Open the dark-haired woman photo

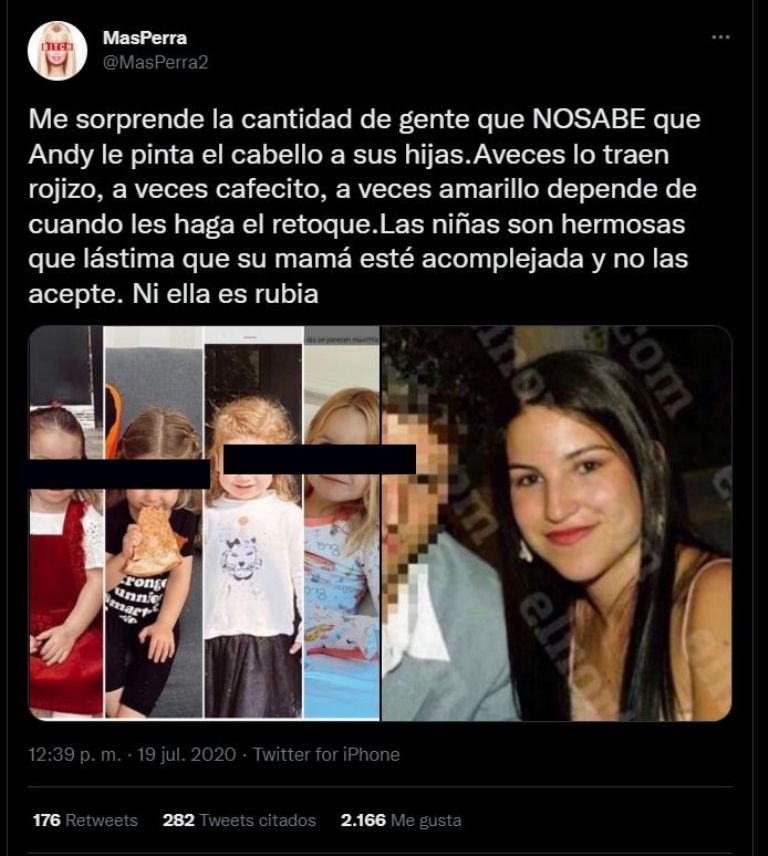pyautogui.click(x=556, y=522)
